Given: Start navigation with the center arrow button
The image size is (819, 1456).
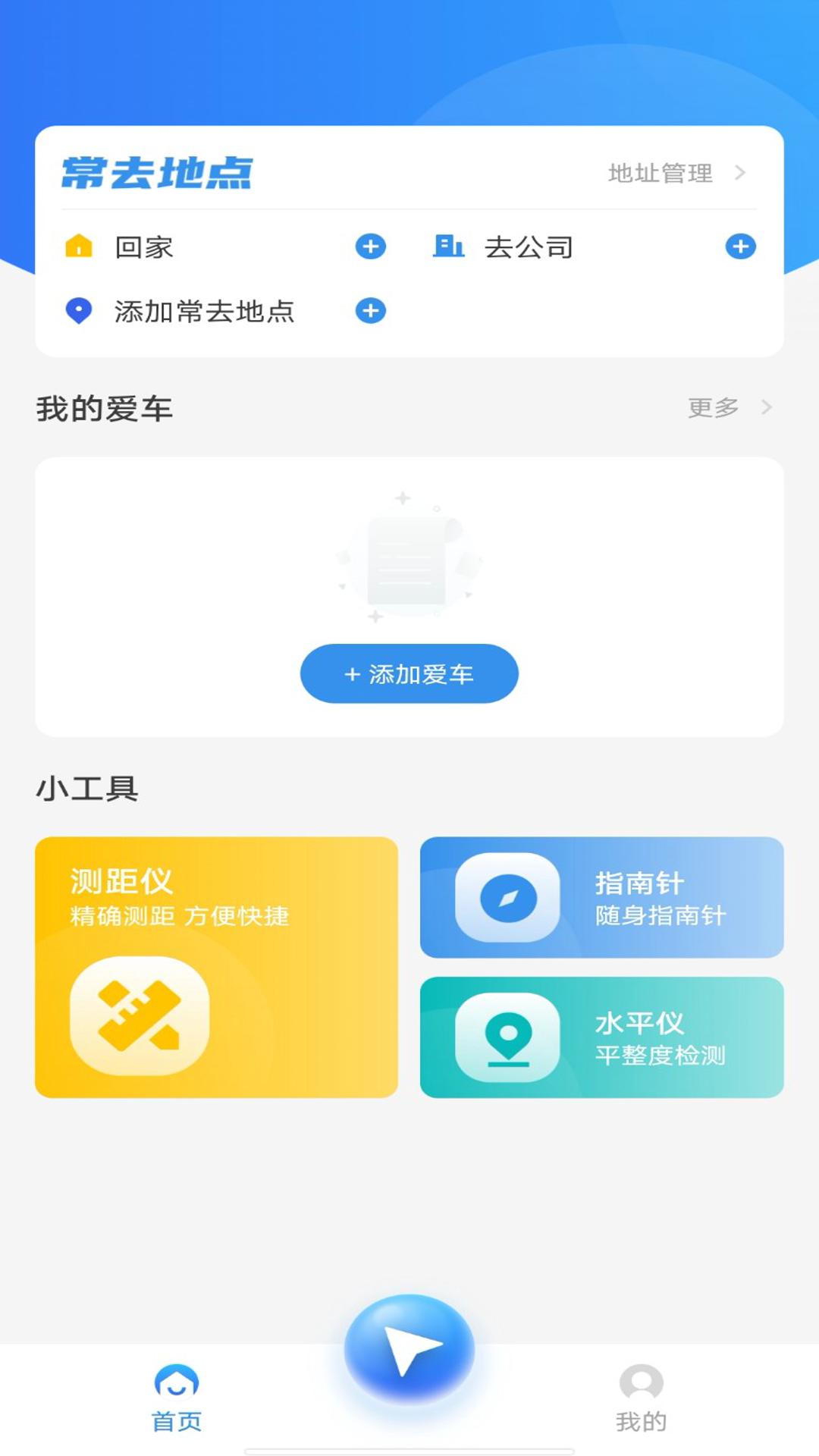Looking at the screenshot, I should coord(409,1350).
